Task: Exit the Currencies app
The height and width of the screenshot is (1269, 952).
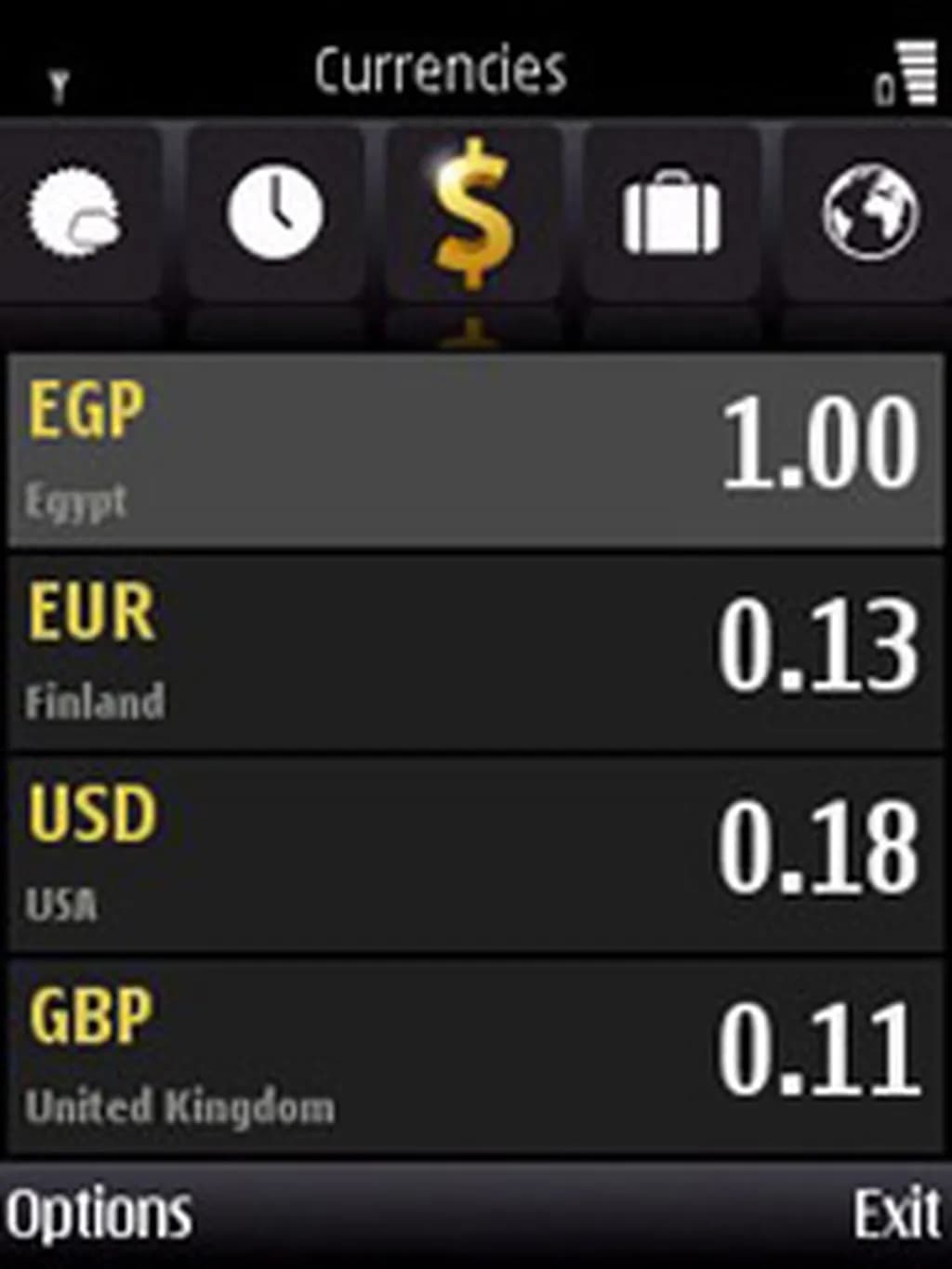Action: (x=896, y=1214)
